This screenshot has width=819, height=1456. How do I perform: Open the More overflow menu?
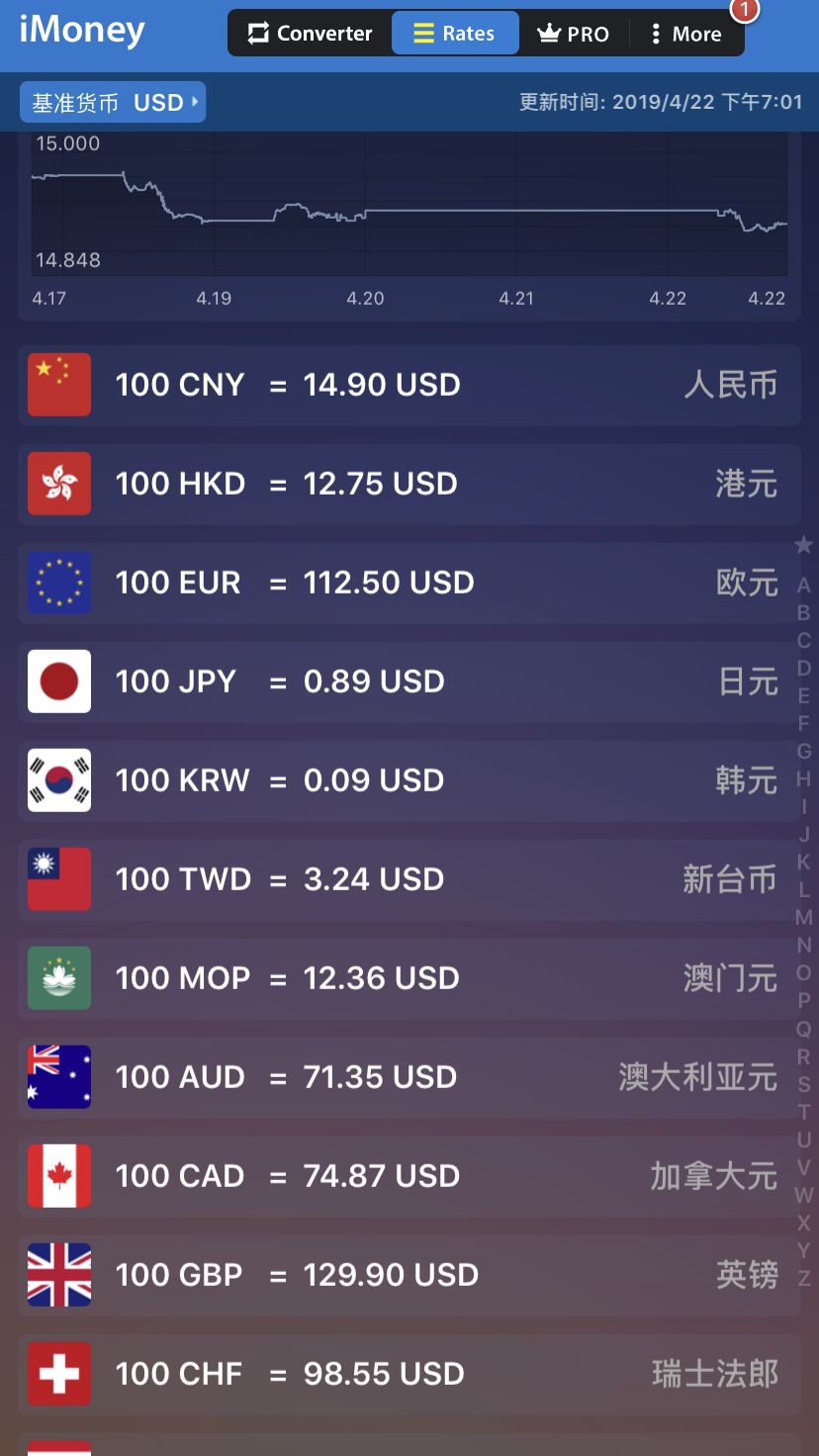tap(686, 33)
